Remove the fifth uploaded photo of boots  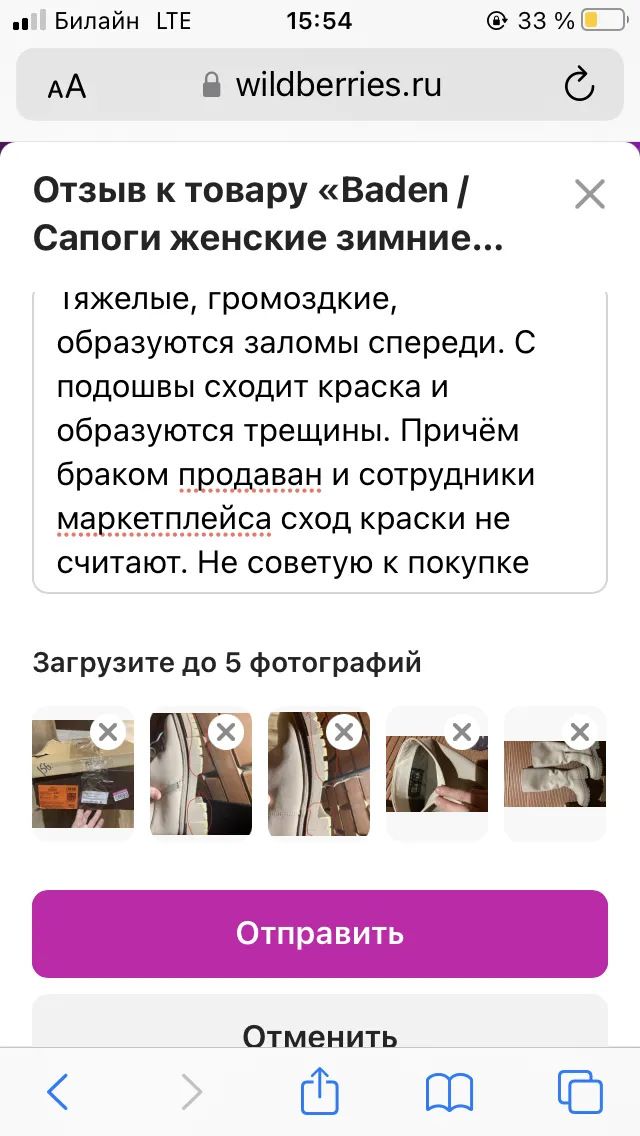[x=580, y=732]
